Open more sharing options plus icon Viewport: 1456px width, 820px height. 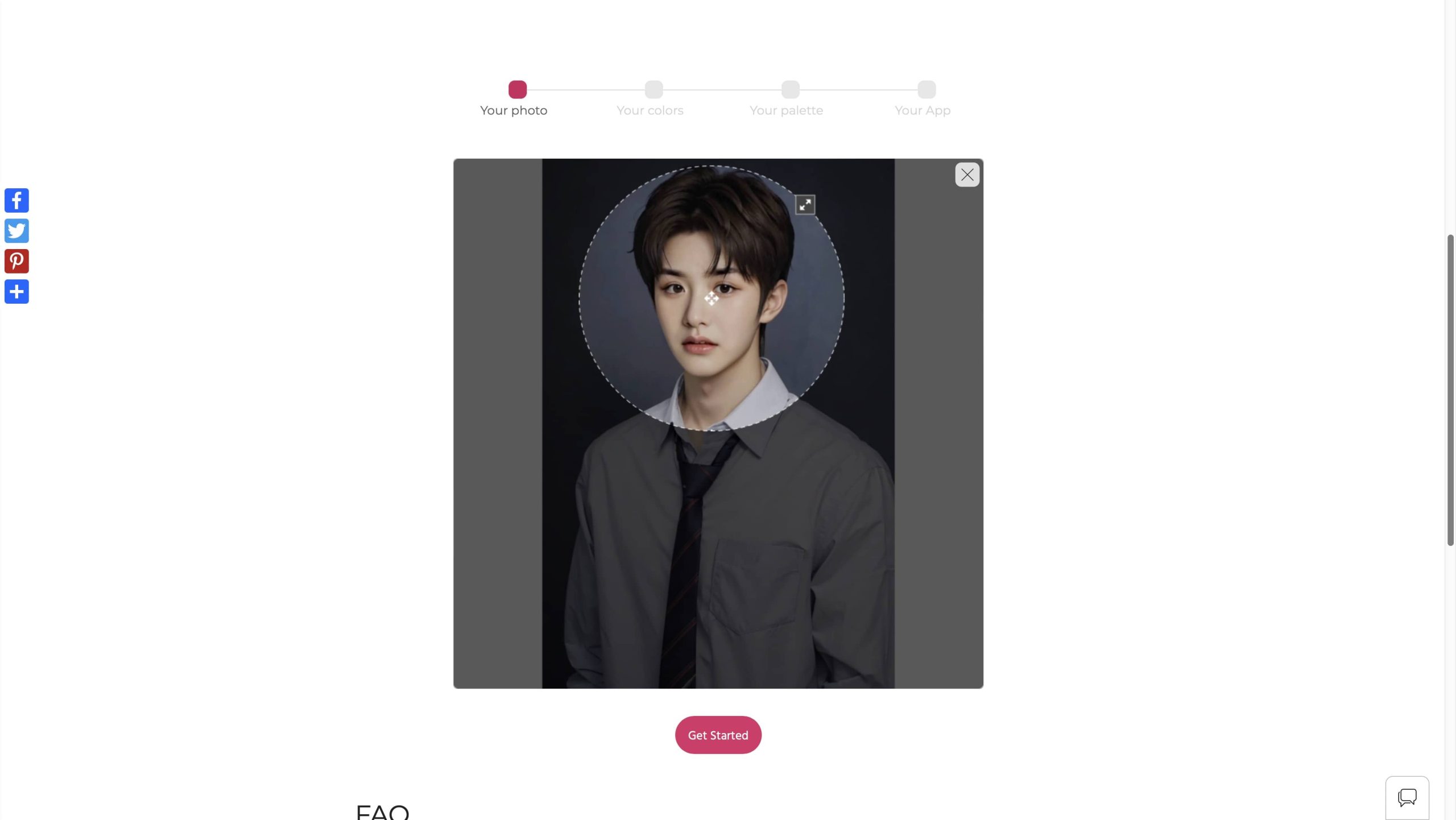(16, 292)
